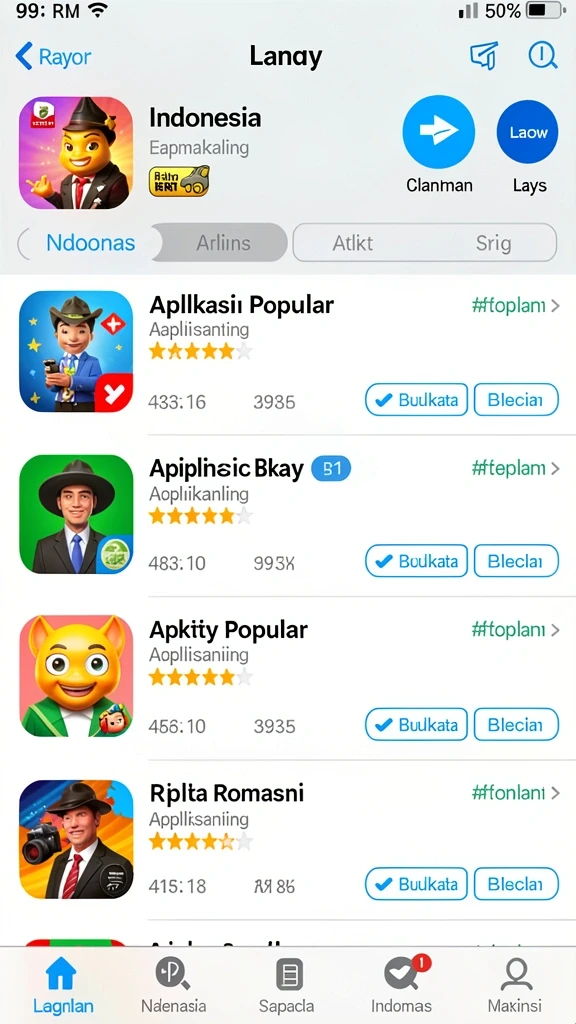The image size is (576, 1024).
Task: Tap Buulkata for Aplikasi Popular
Action: (x=417, y=400)
